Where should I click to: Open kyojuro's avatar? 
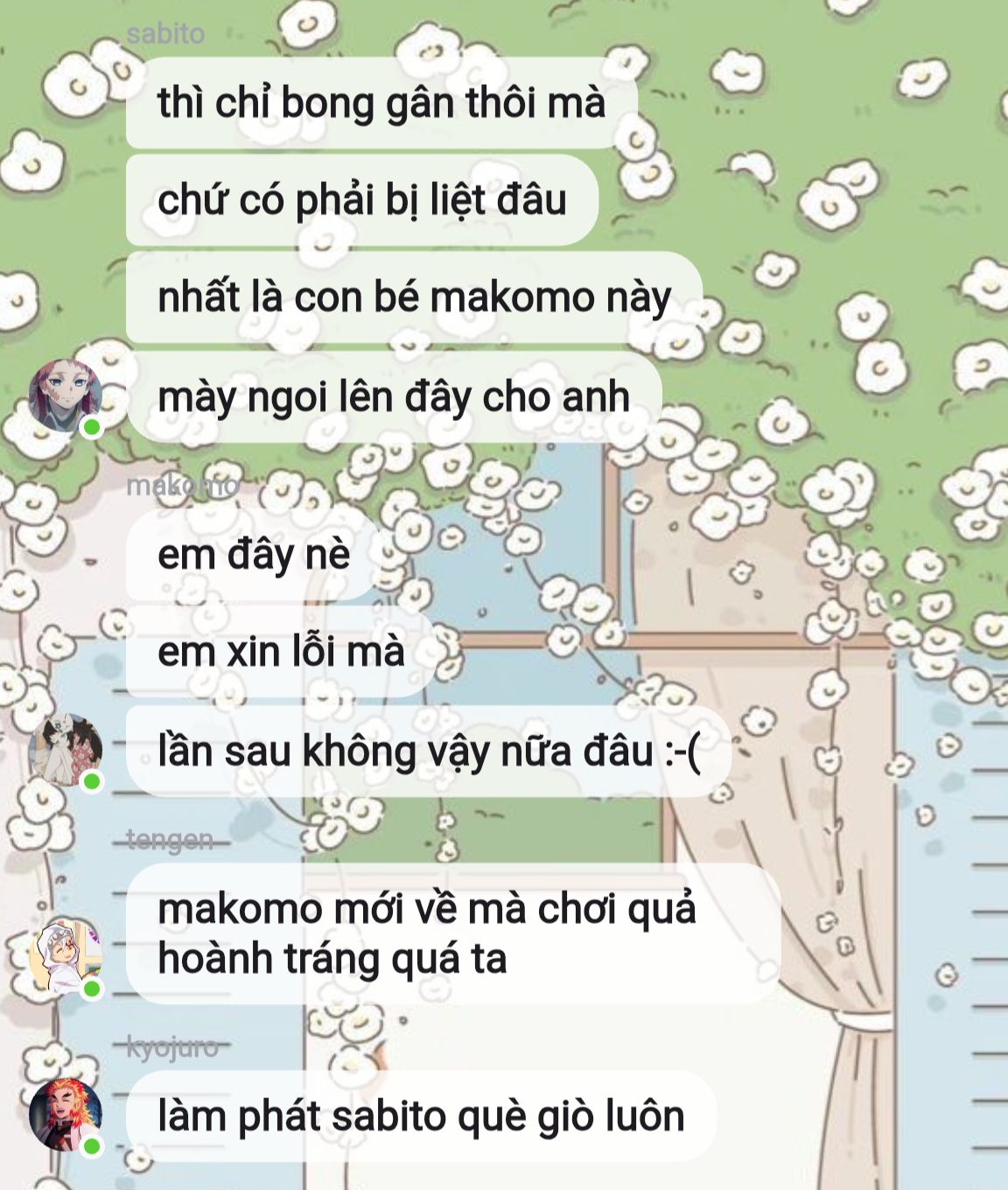coord(66,1115)
